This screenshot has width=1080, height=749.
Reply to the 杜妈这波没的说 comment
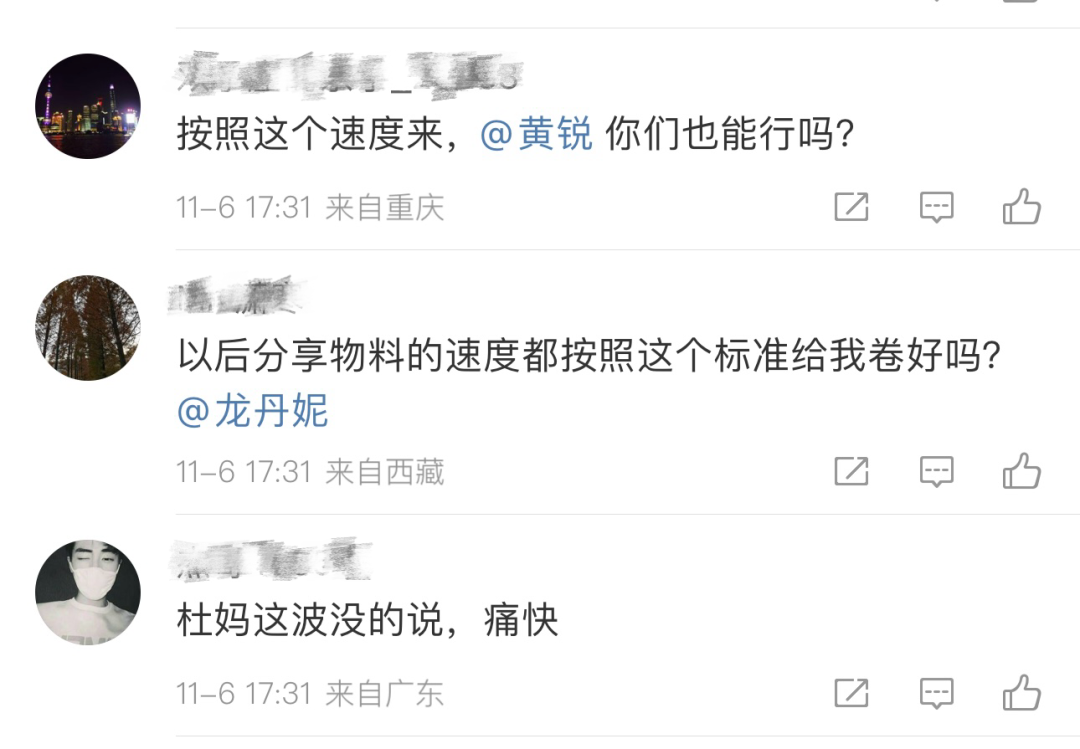[x=936, y=692]
